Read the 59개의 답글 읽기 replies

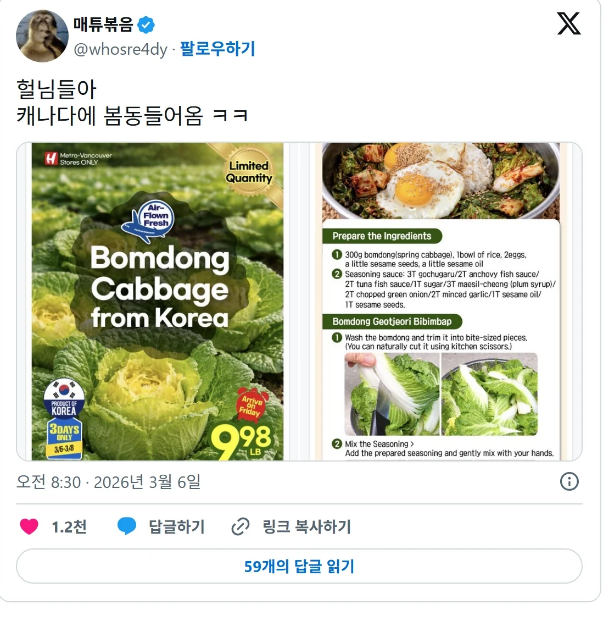(x=299, y=566)
